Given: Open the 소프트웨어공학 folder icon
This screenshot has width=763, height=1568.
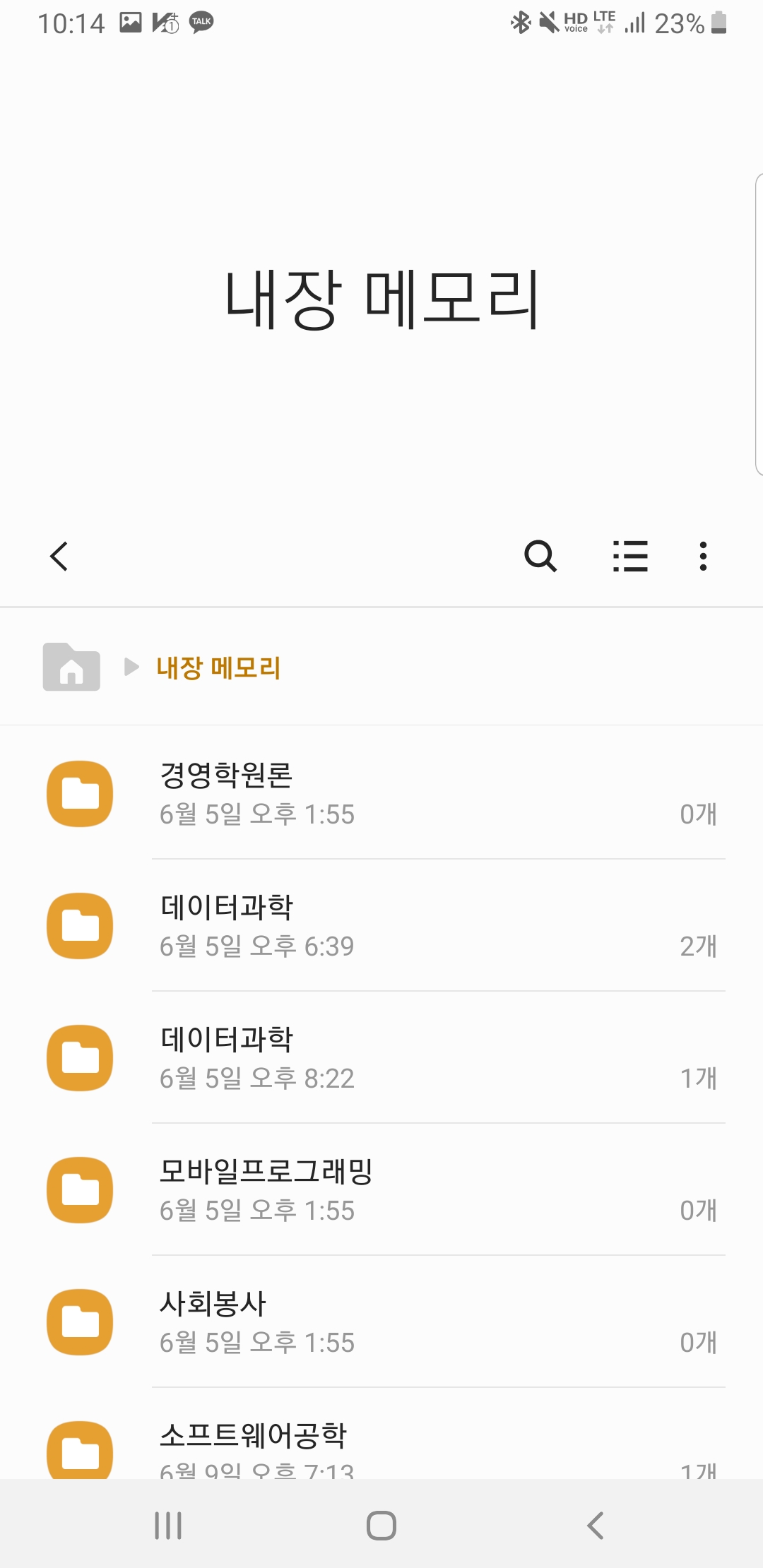Looking at the screenshot, I should point(79,1454).
